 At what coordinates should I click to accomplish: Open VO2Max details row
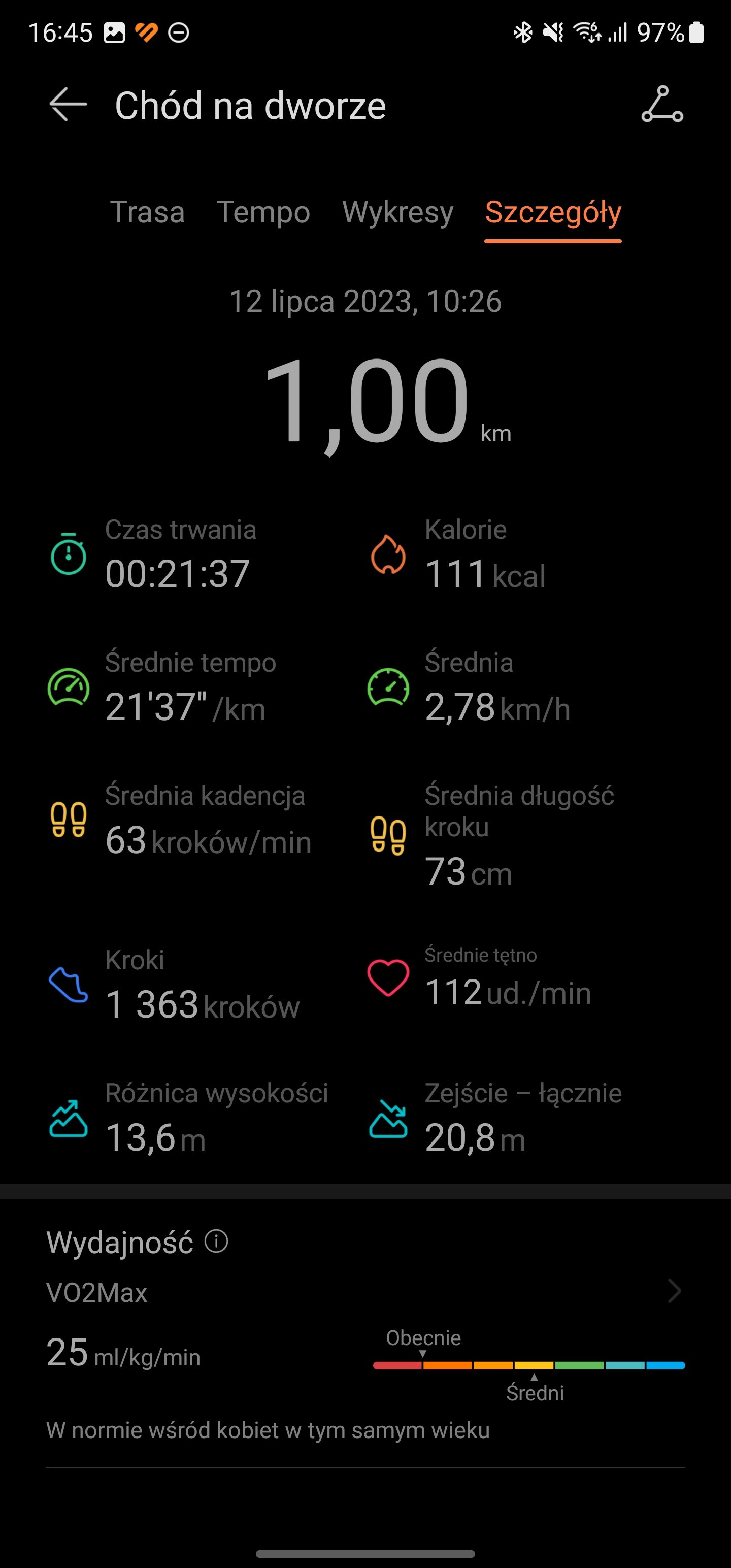365,1291
